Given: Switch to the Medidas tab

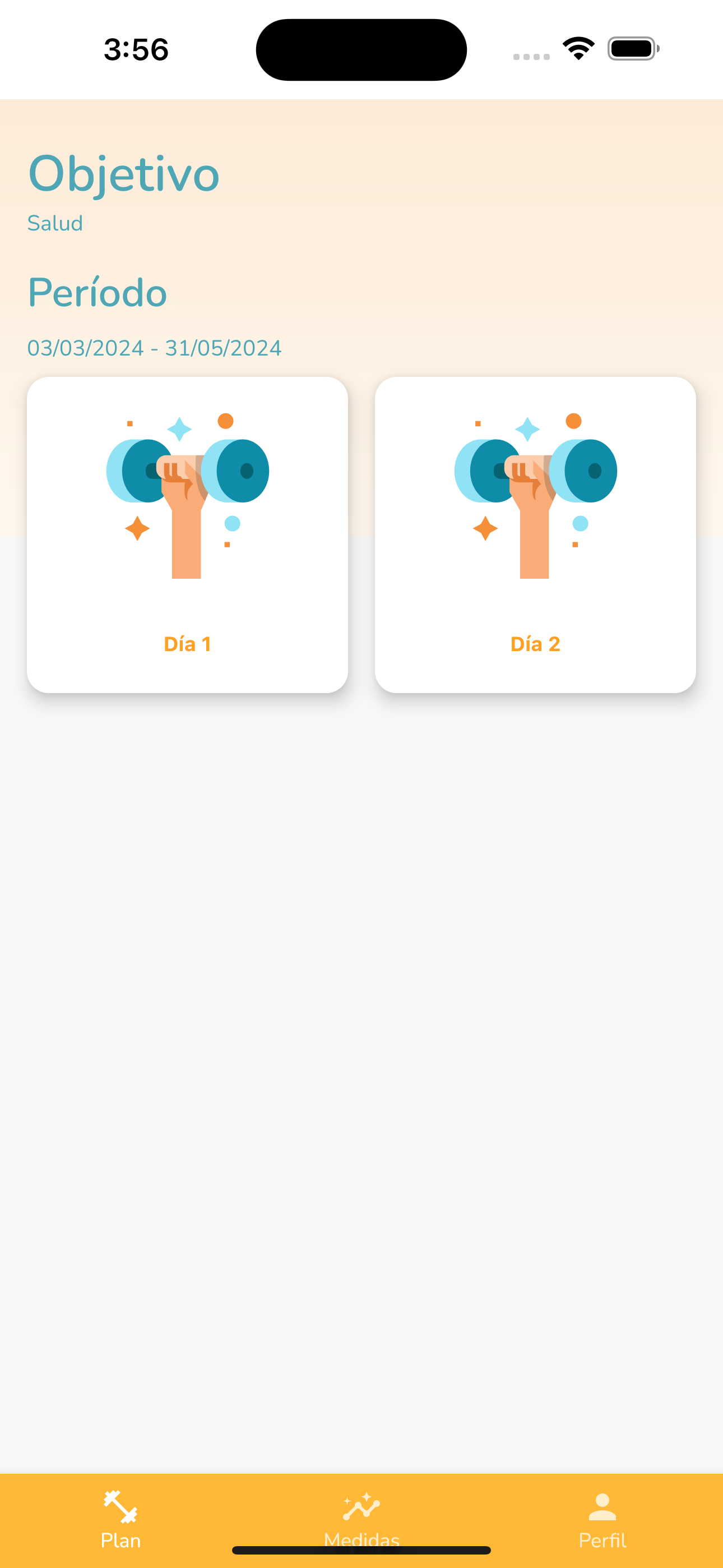Looking at the screenshot, I should pyautogui.click(x=361, y=1522).
